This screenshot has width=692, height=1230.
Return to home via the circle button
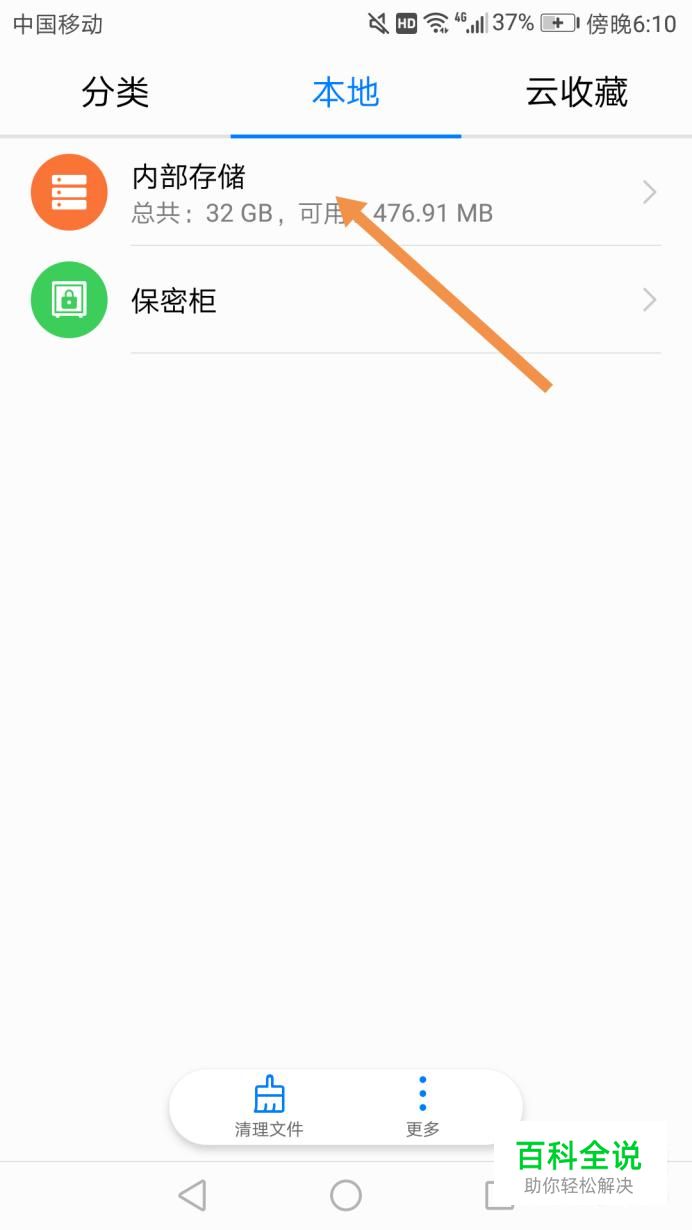(x=346, y=1195)
